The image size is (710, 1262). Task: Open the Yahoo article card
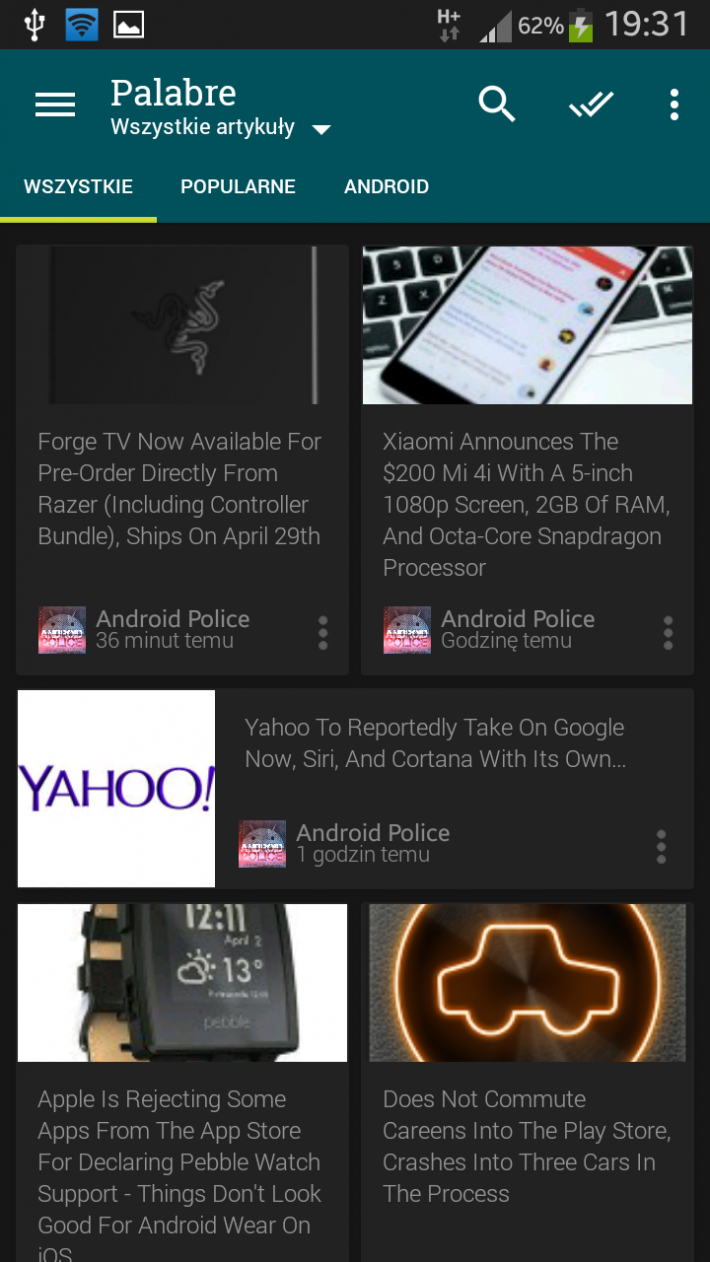click(x=435, y=744)
